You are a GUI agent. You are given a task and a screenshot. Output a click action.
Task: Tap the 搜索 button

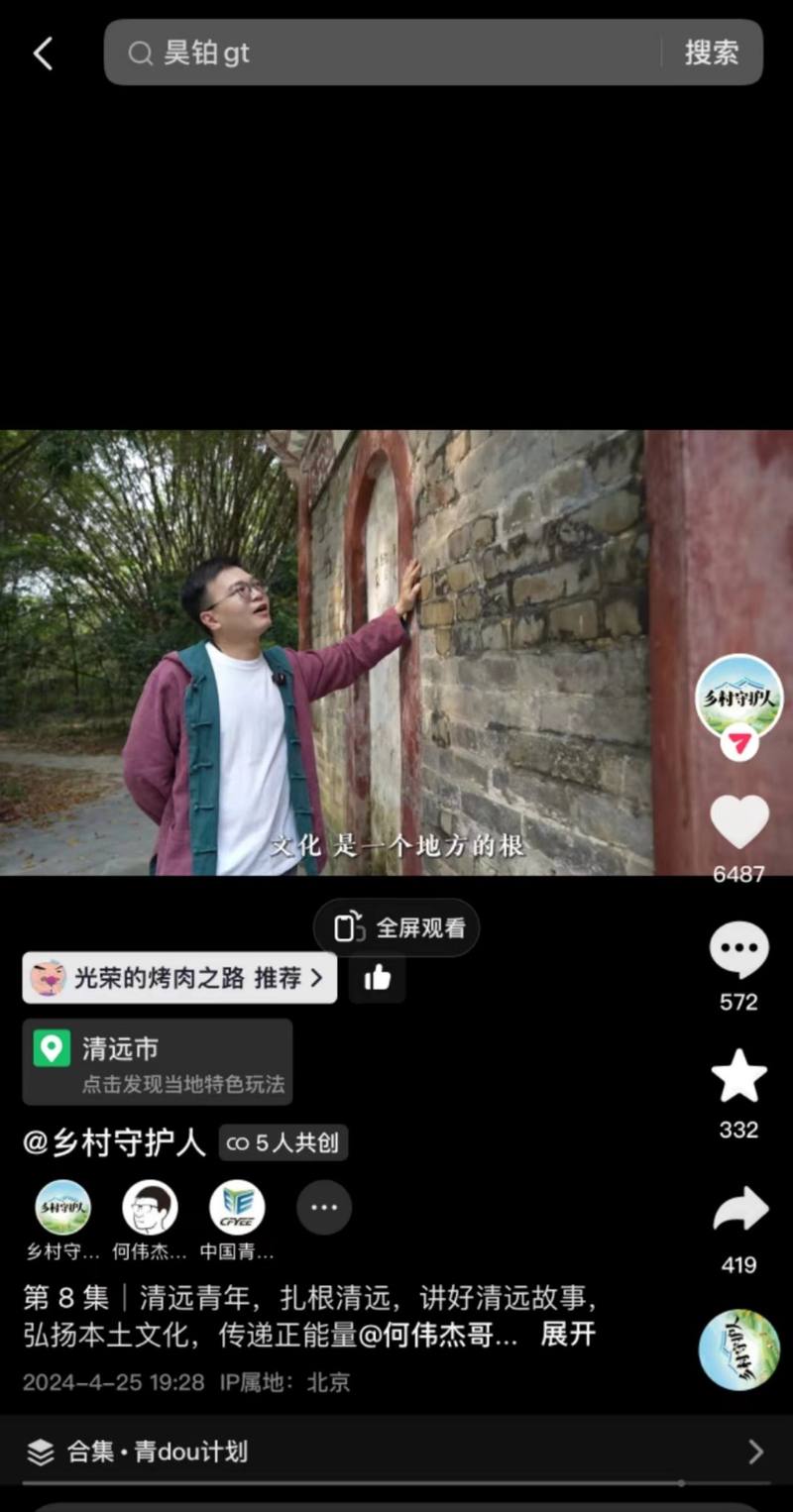711,53
